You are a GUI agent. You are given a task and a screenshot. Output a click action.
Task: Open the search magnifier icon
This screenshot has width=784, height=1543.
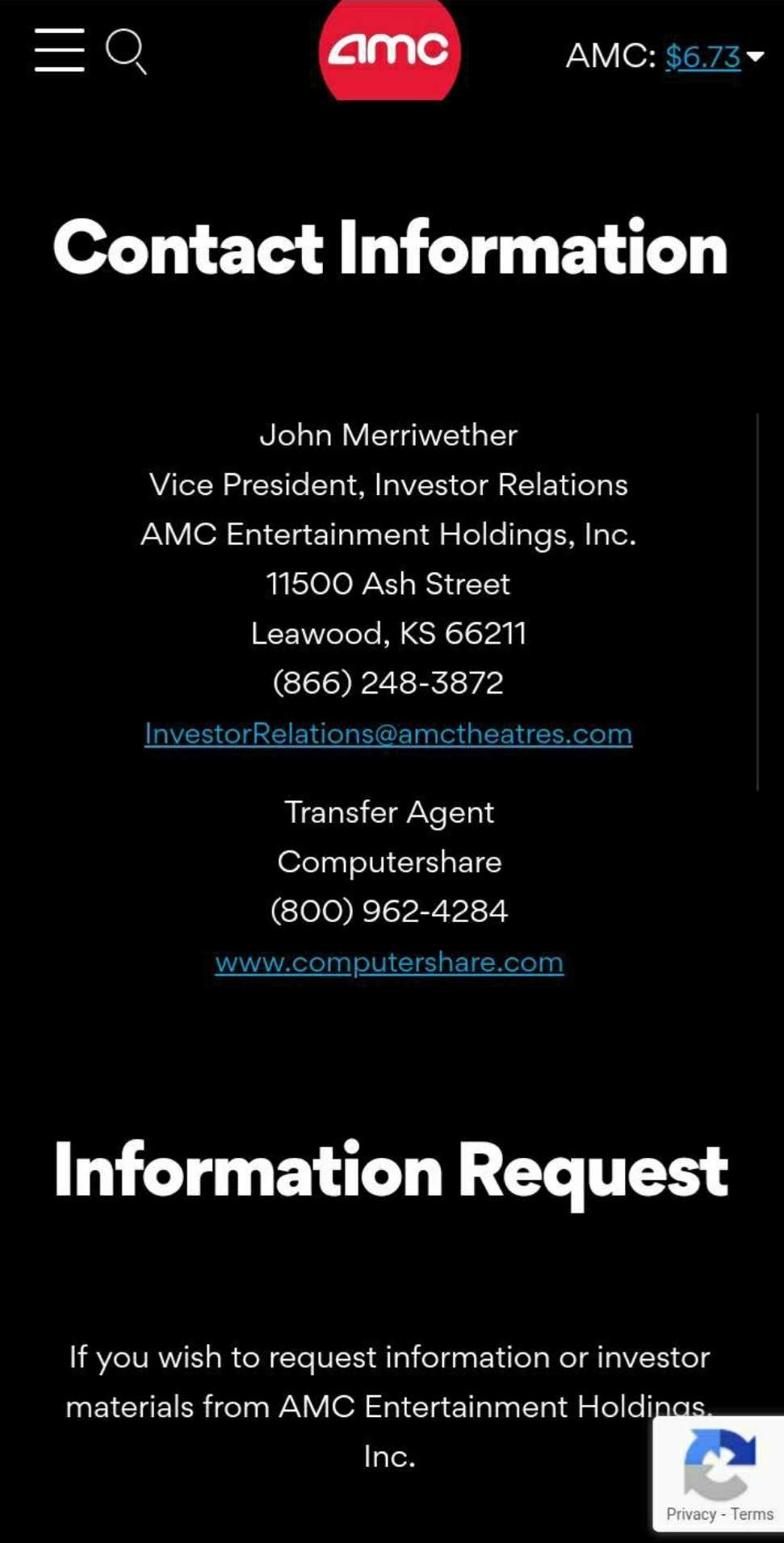click(x=125, y=51)
